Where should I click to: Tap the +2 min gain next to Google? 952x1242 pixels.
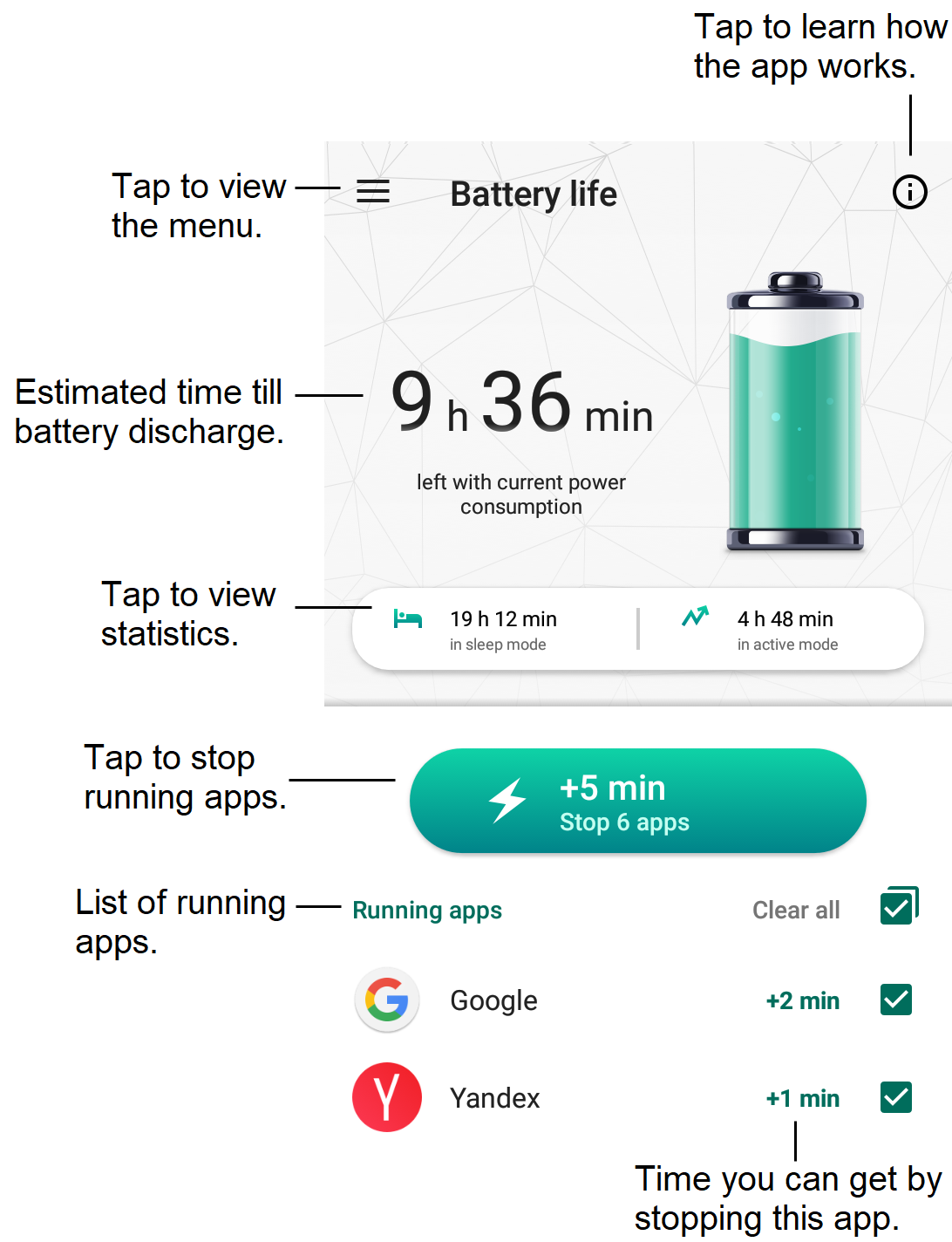(x=801, y=1000)
